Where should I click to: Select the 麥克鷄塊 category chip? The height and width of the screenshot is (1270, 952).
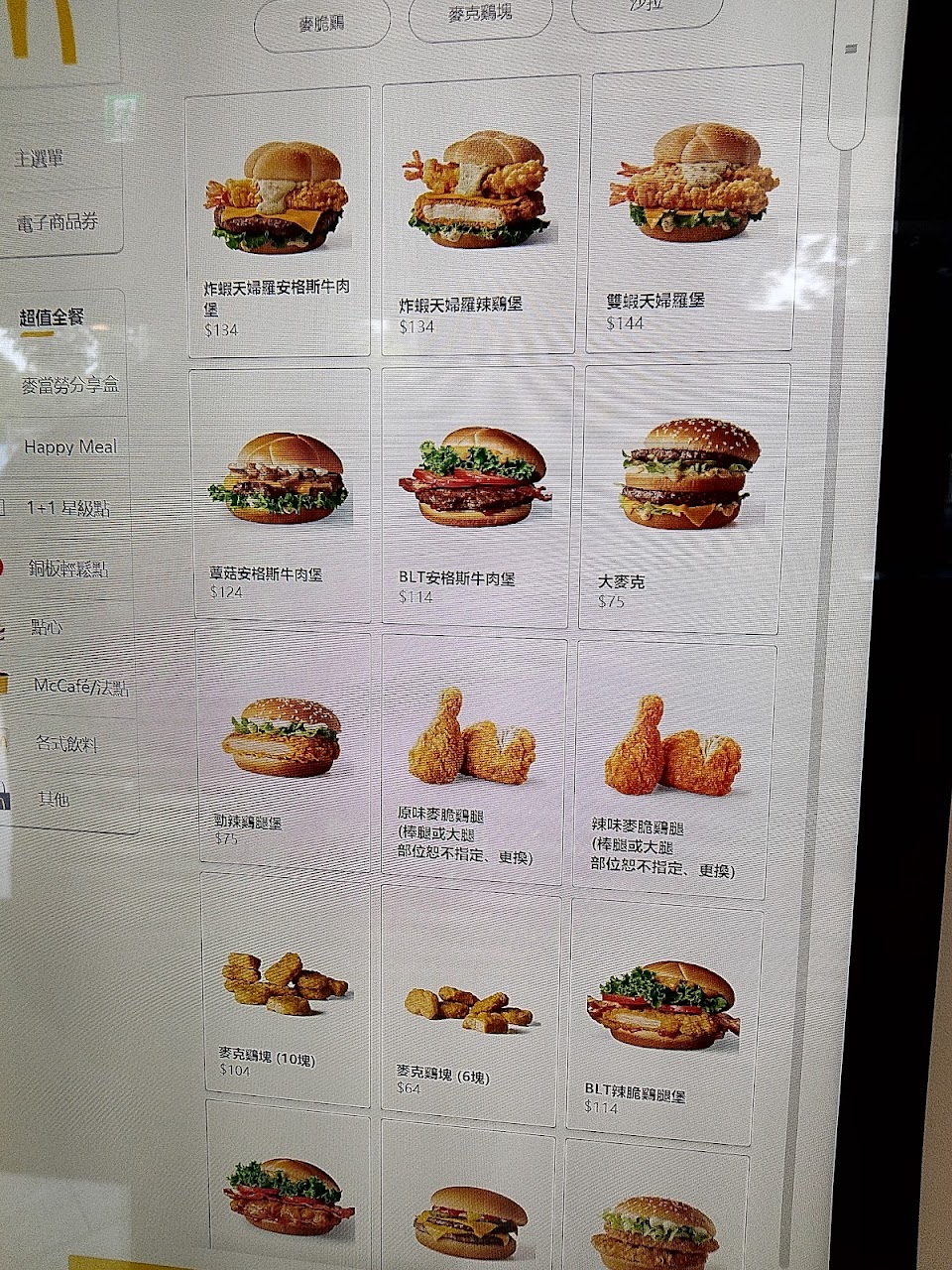(x=480, y=17)
